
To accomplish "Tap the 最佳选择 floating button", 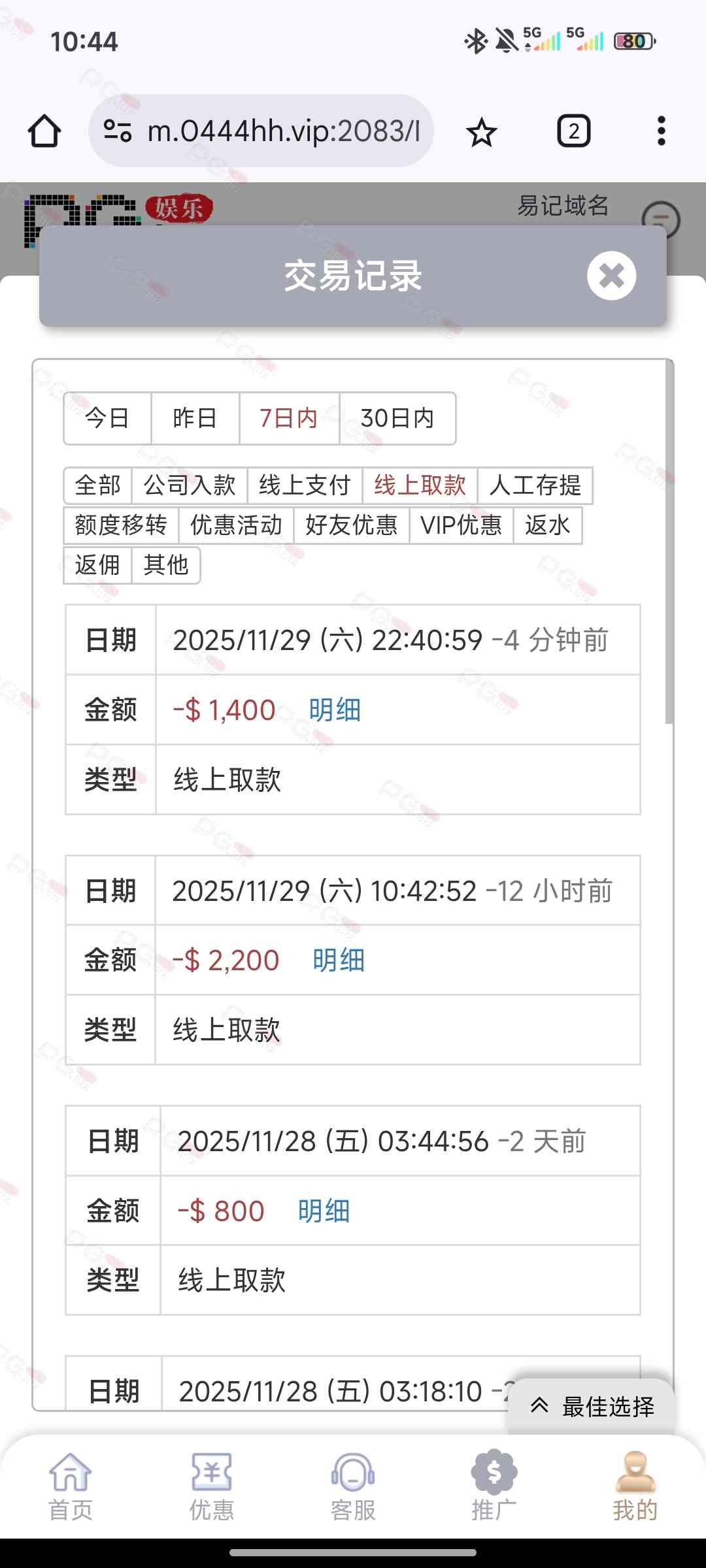I will click(x=592, y=1407).
